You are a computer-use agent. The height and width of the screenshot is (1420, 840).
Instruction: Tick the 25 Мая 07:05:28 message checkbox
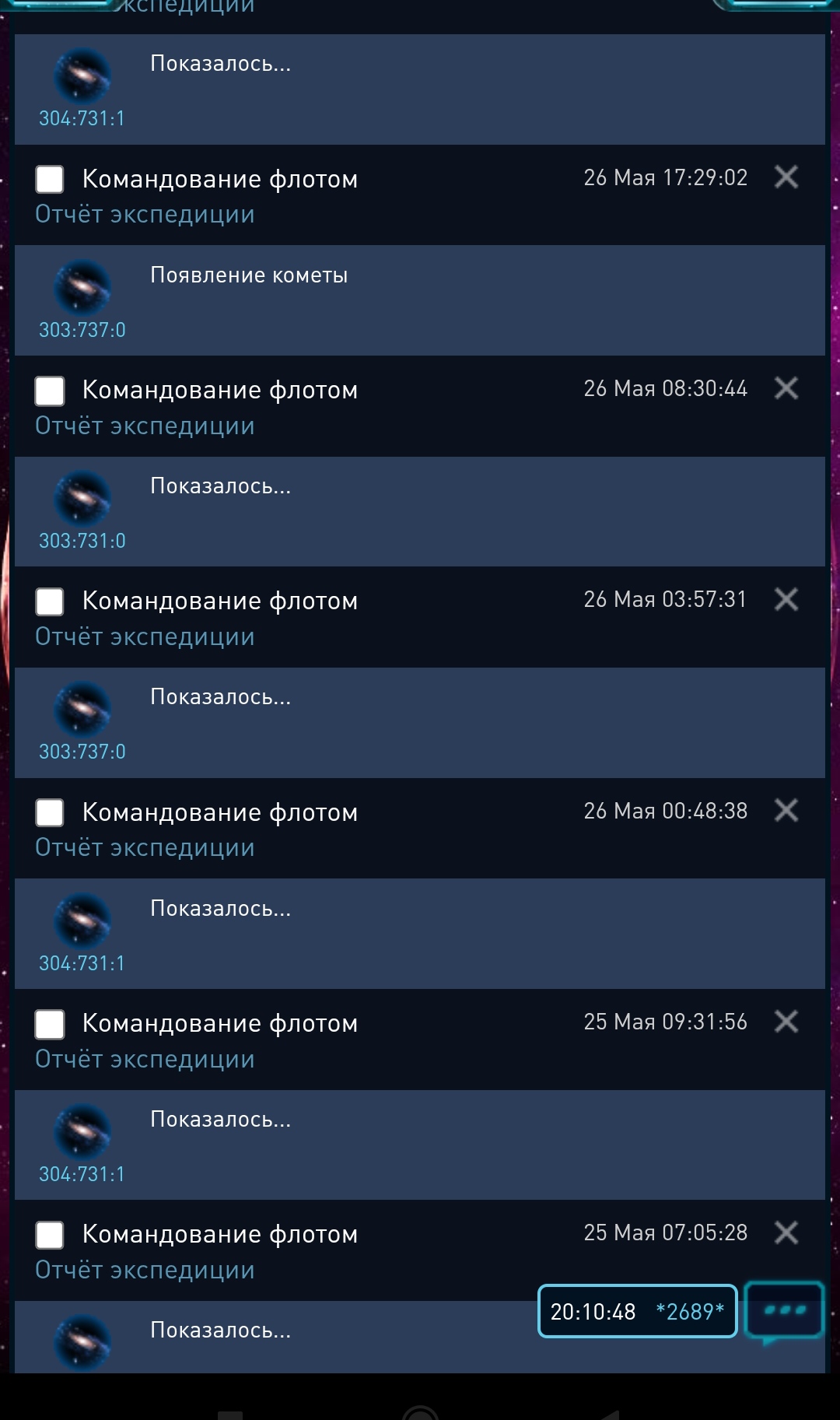tap(50, 1235)
